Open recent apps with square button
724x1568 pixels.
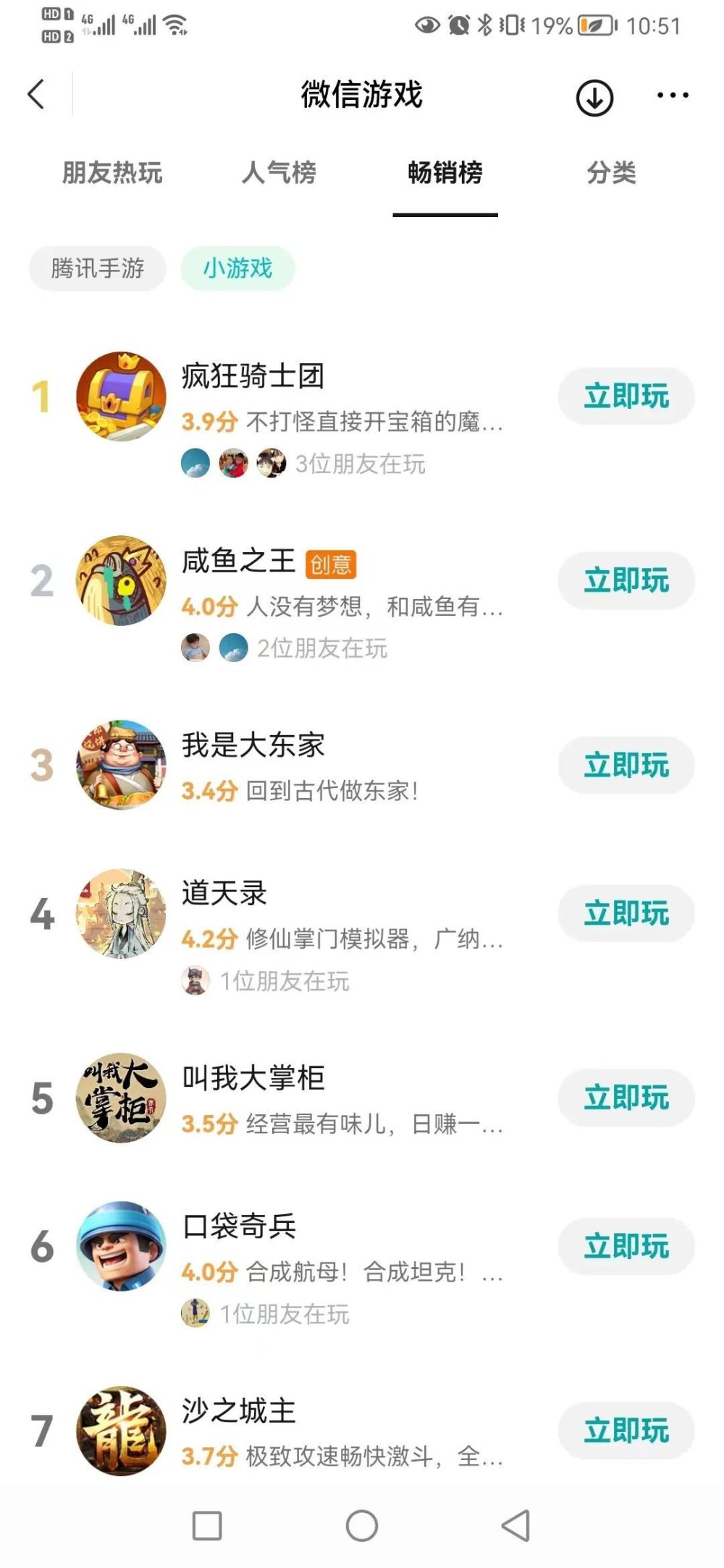coord(207,1526)
